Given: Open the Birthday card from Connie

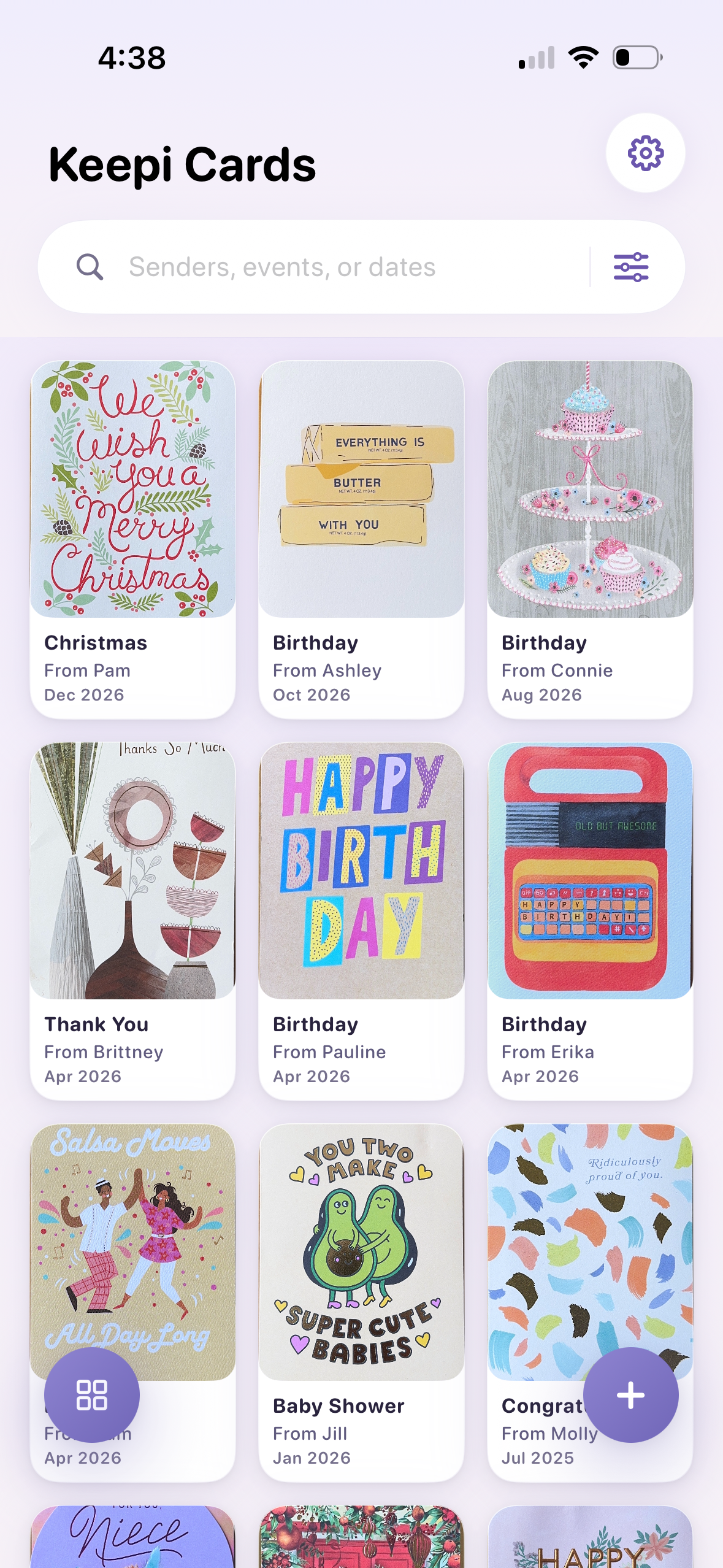Looking at the screenshot, I should (x=590, y=540).
